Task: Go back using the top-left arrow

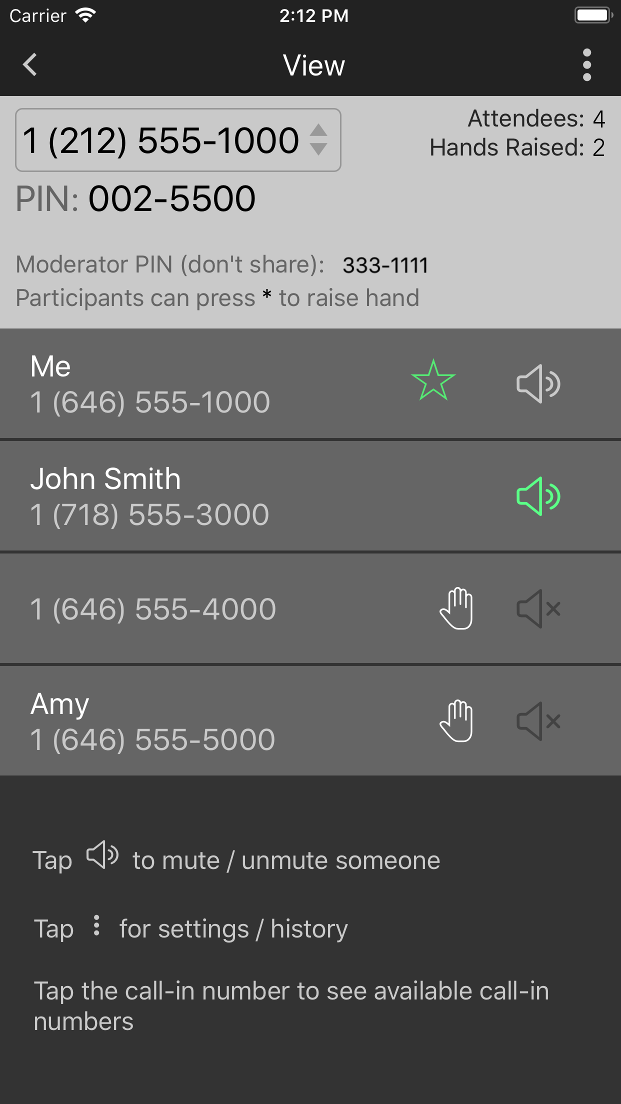Action: pos(30,65)
